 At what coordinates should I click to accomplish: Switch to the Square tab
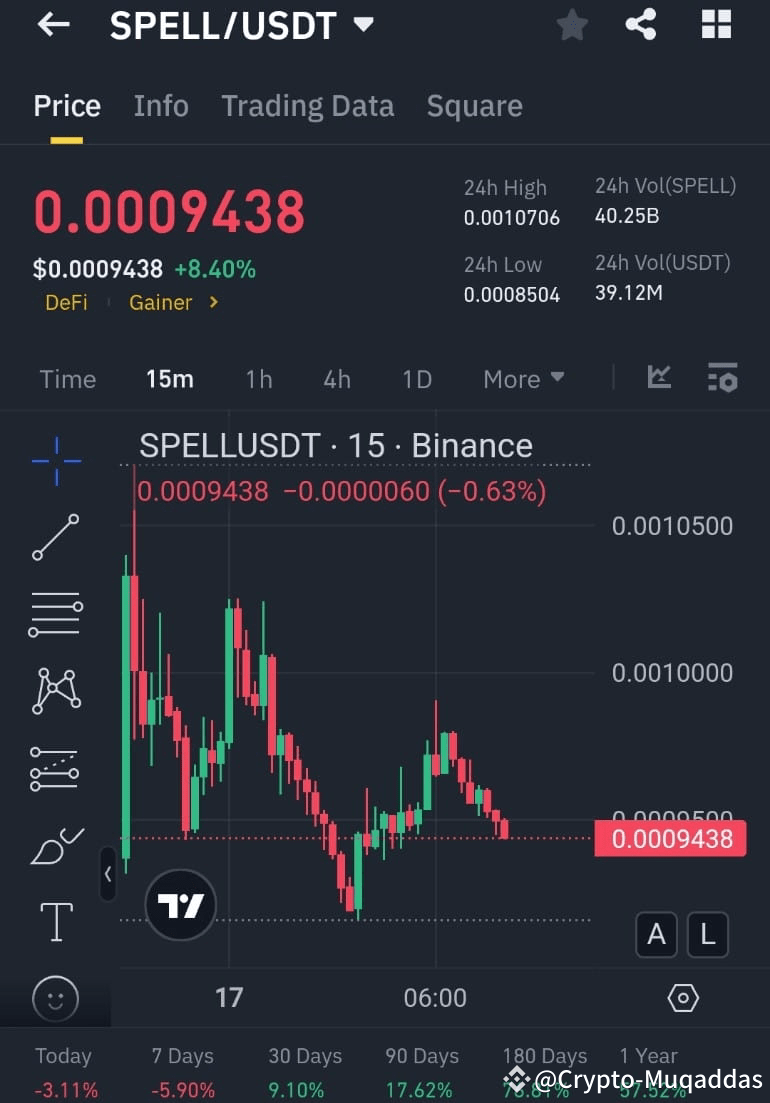[474, 105]
